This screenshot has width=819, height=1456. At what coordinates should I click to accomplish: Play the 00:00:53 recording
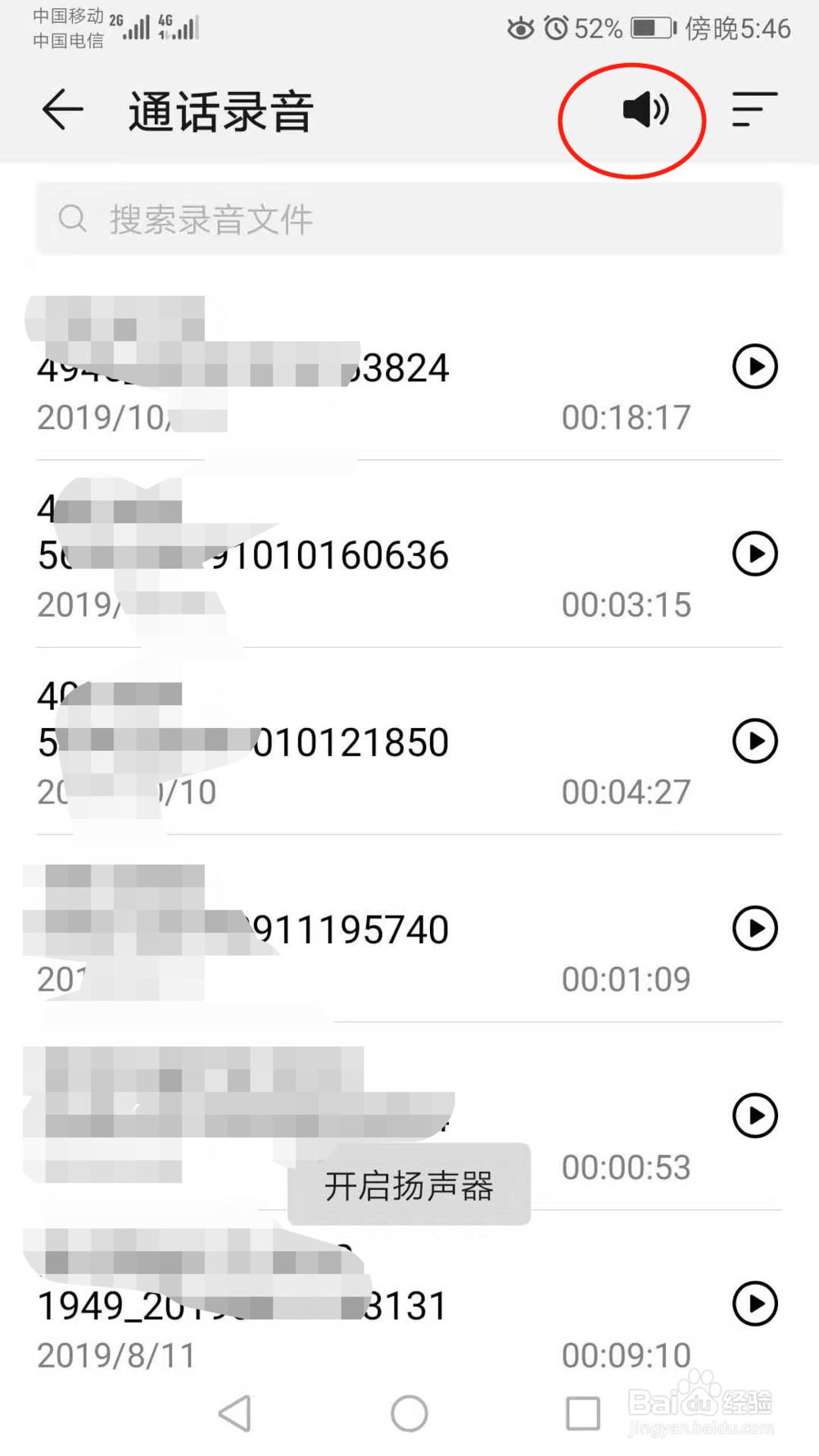coord(754,1116)
